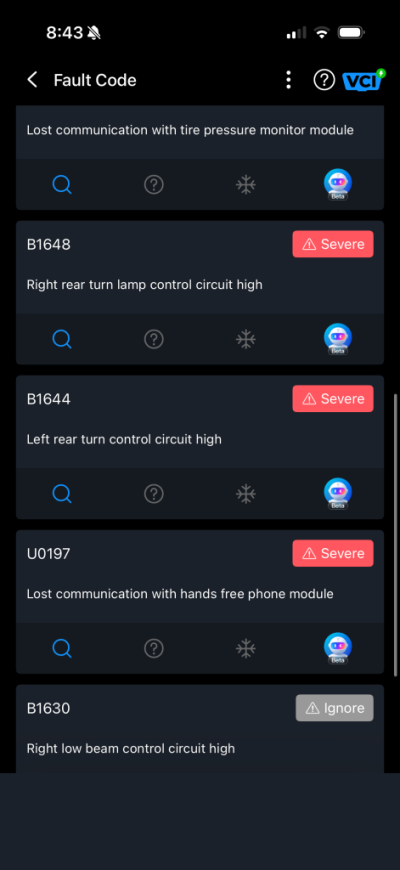The height and width of the screenshot is (870, 400).
Task: View freeze frame for B1644
Action: pos(245,493)
